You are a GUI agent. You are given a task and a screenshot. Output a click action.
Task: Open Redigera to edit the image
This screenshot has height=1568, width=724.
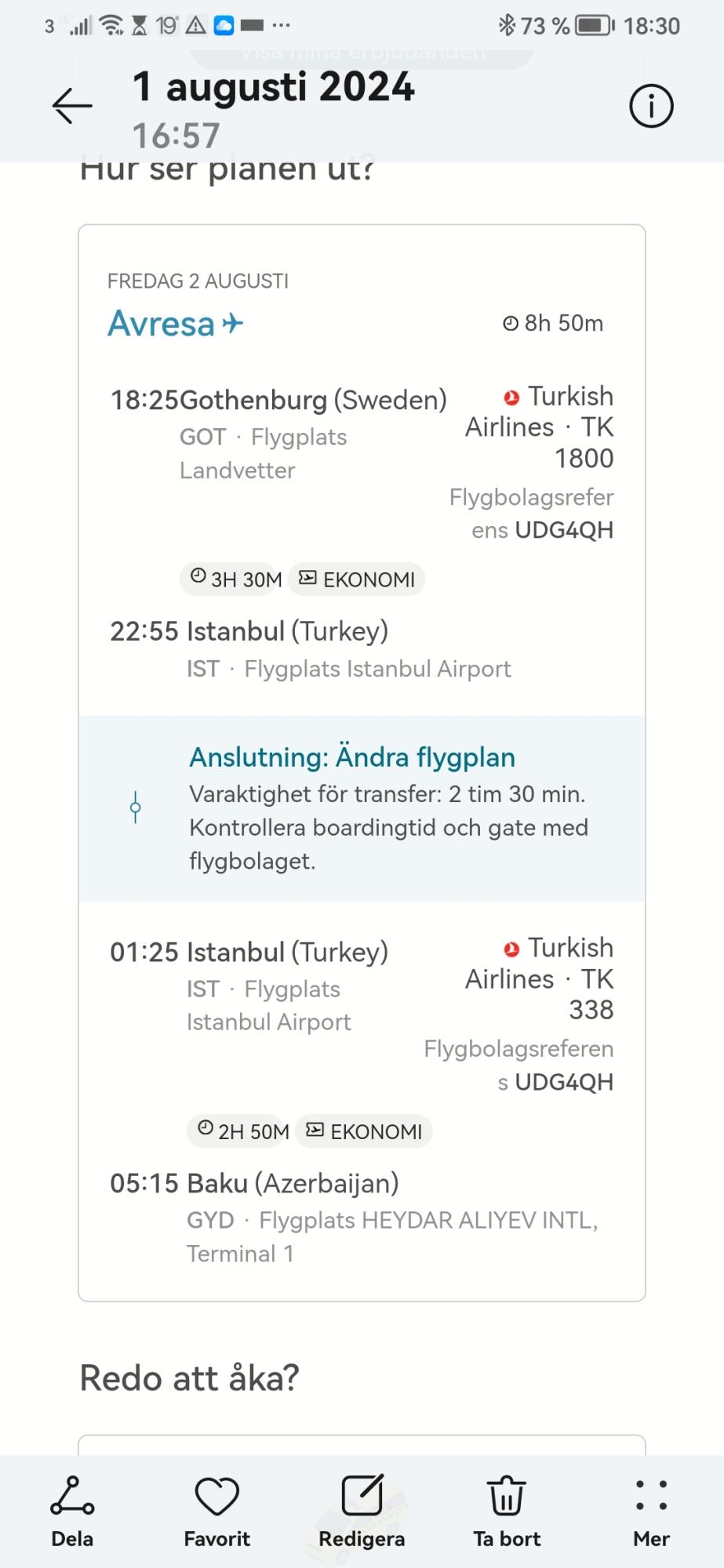coord(362,1511)
